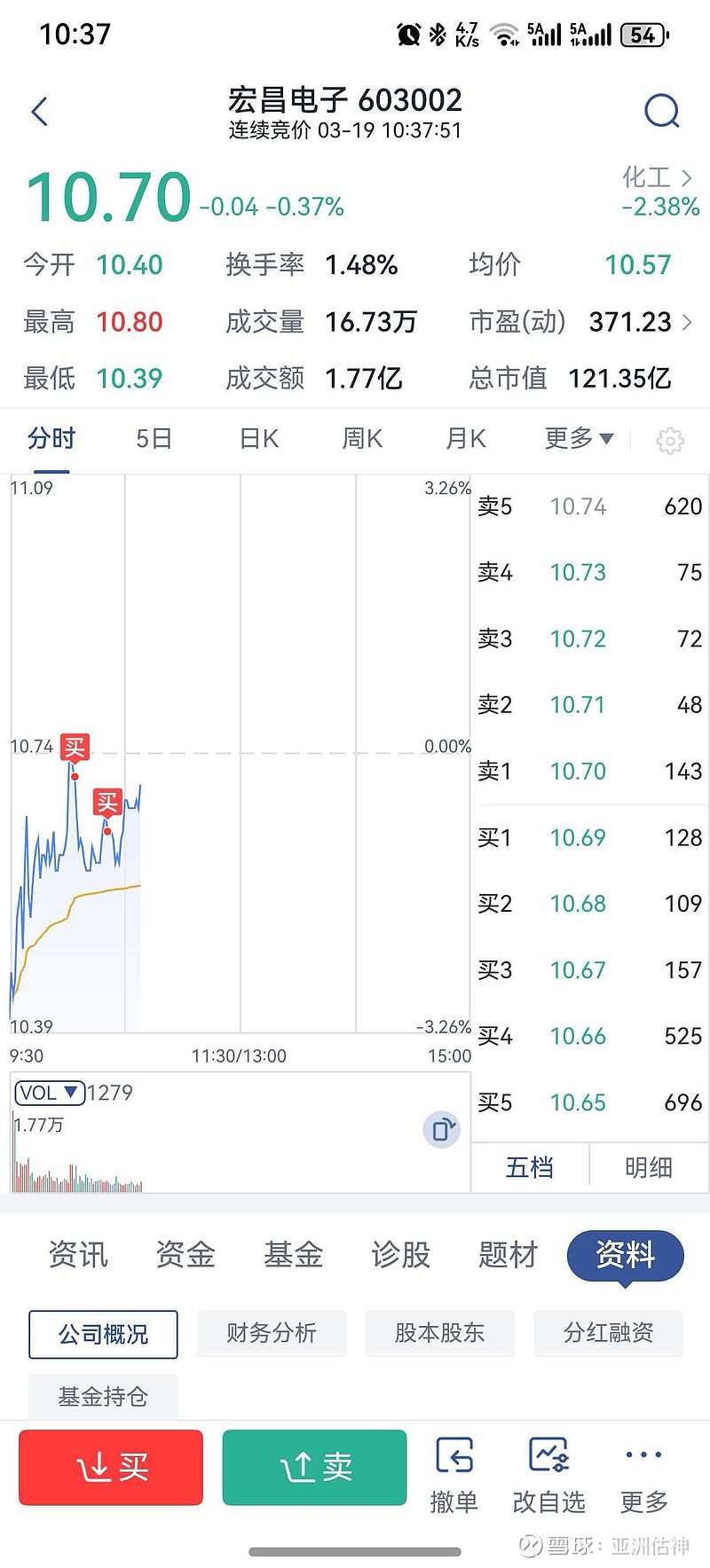Open the chart settings gear icon
Viewport: 710px width, 1568px height.
671,439
